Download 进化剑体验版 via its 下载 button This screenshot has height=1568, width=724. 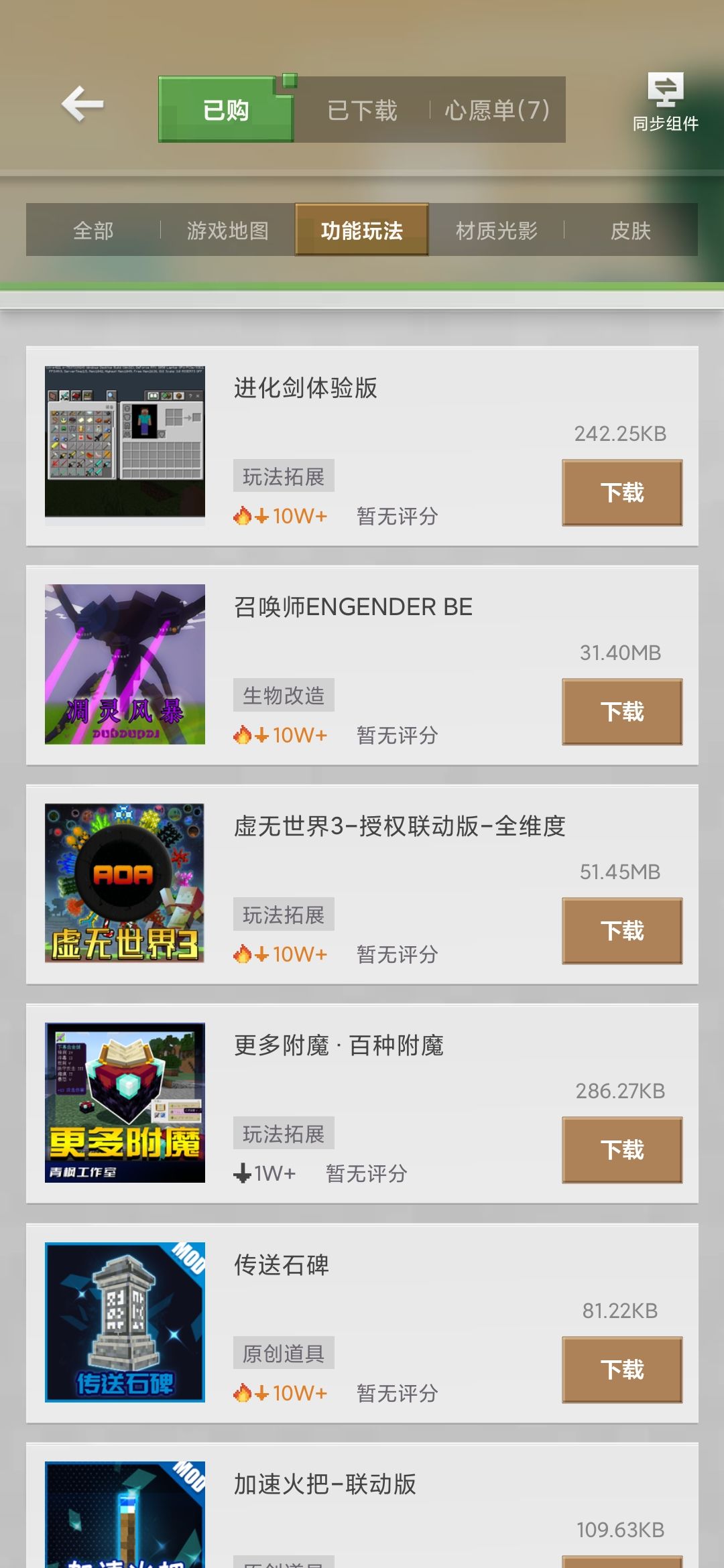pyautogui.click(x=621, y=492)
